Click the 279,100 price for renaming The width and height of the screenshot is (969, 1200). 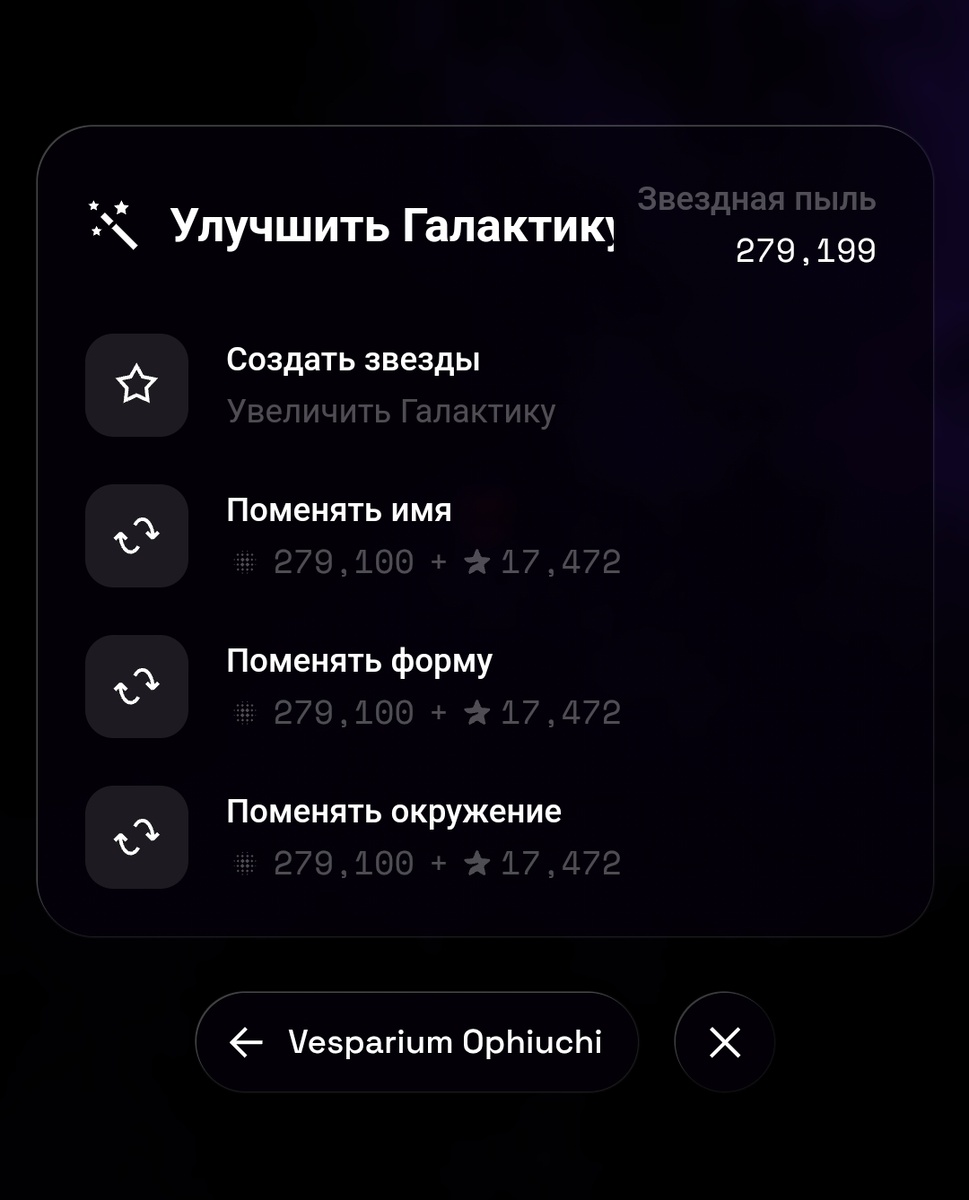[x=344, y=562]
